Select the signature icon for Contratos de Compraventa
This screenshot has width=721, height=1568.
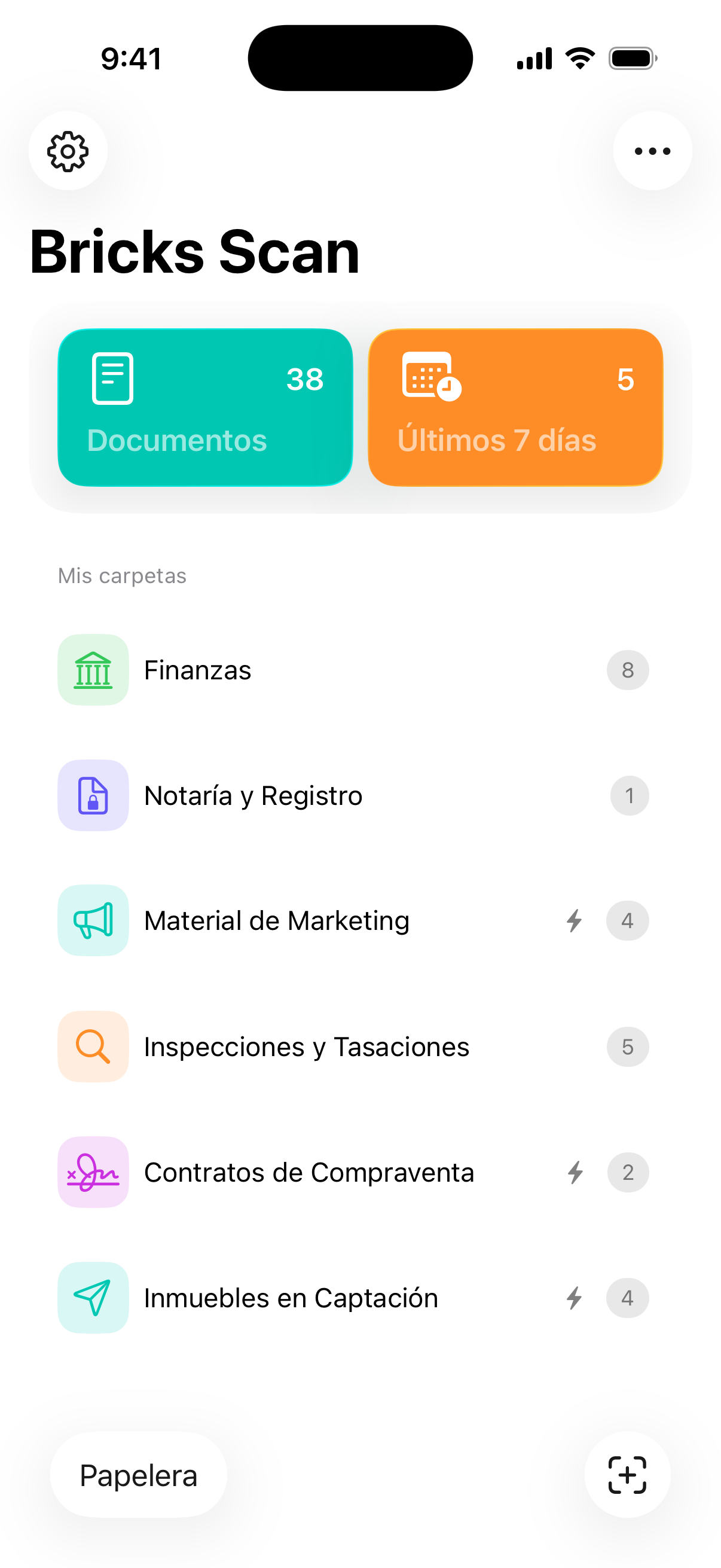pos(93,1172)
